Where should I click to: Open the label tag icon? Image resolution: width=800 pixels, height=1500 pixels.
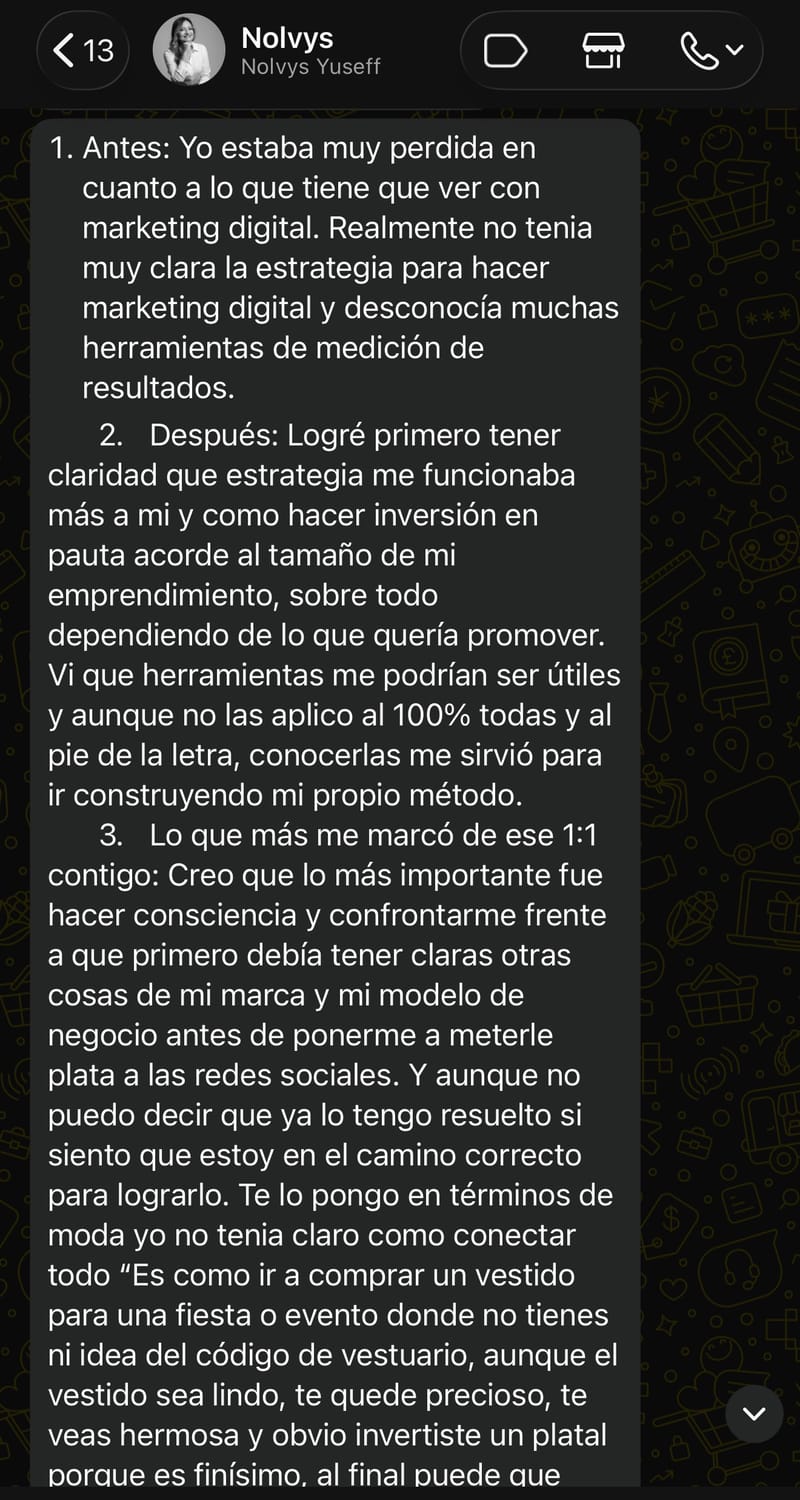505,50
